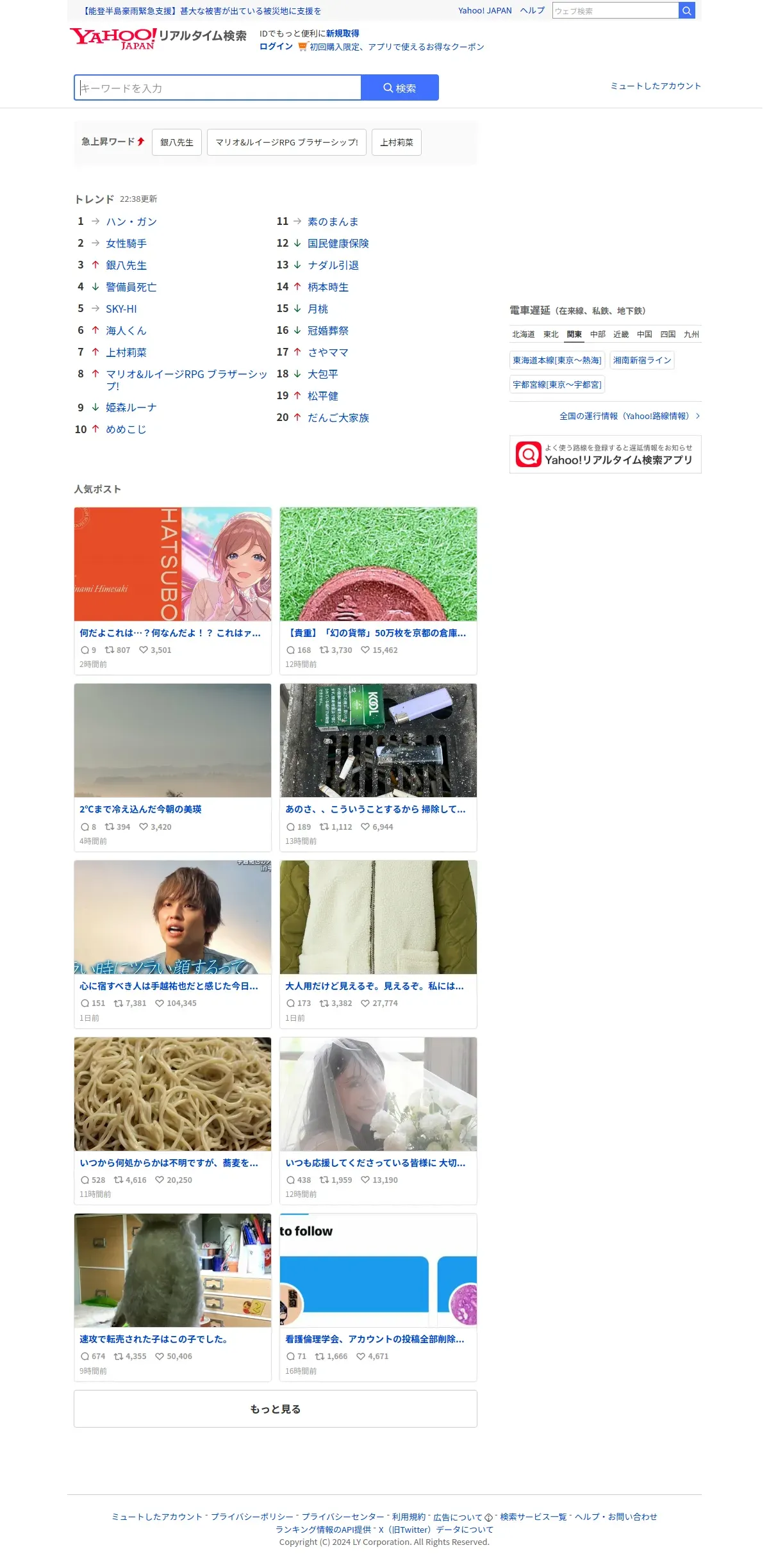Screen dimensions: 769x1568
Task: Switch train delay region to 近畿
Action: [620, 334]
